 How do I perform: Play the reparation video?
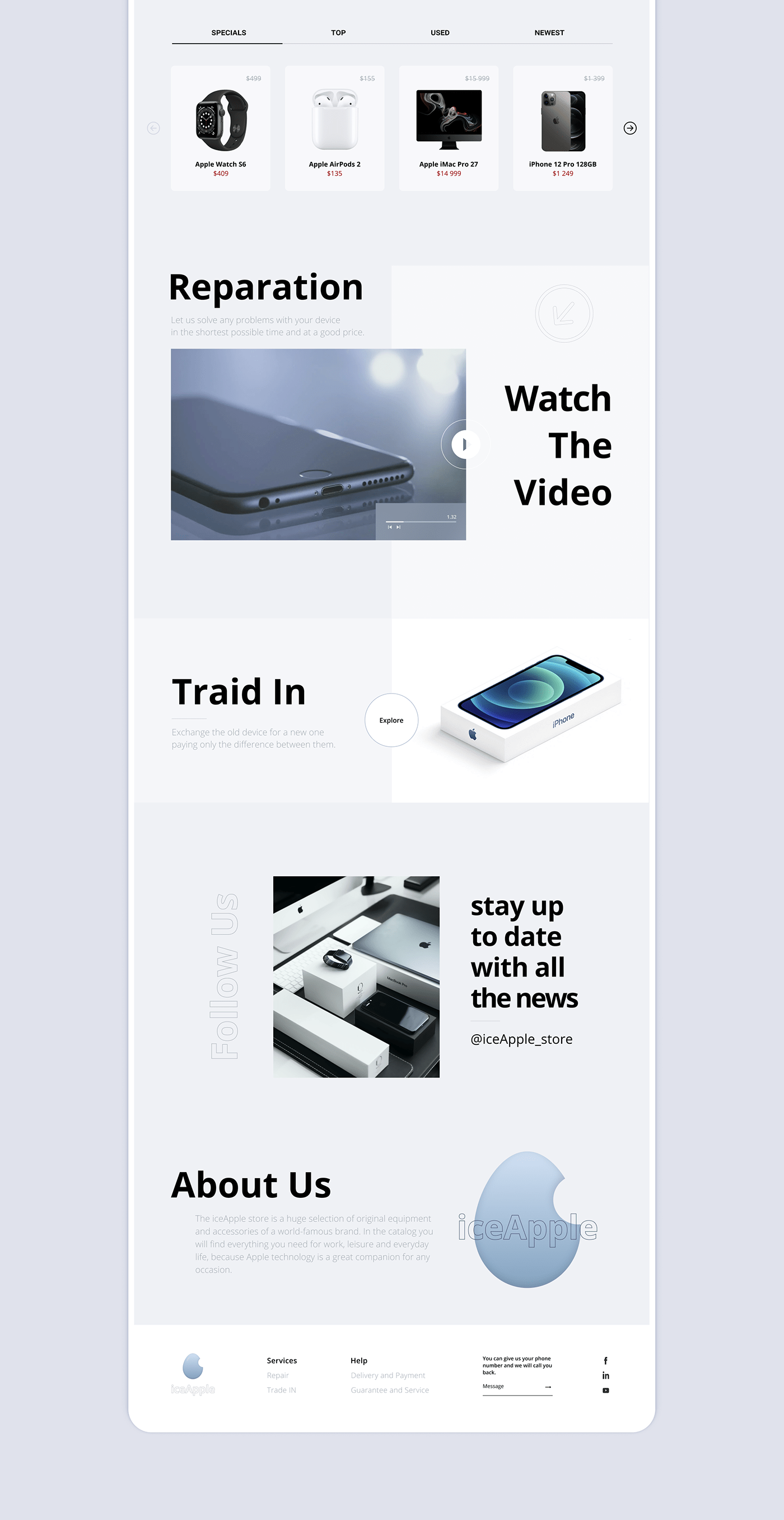[x=465, y=444]
